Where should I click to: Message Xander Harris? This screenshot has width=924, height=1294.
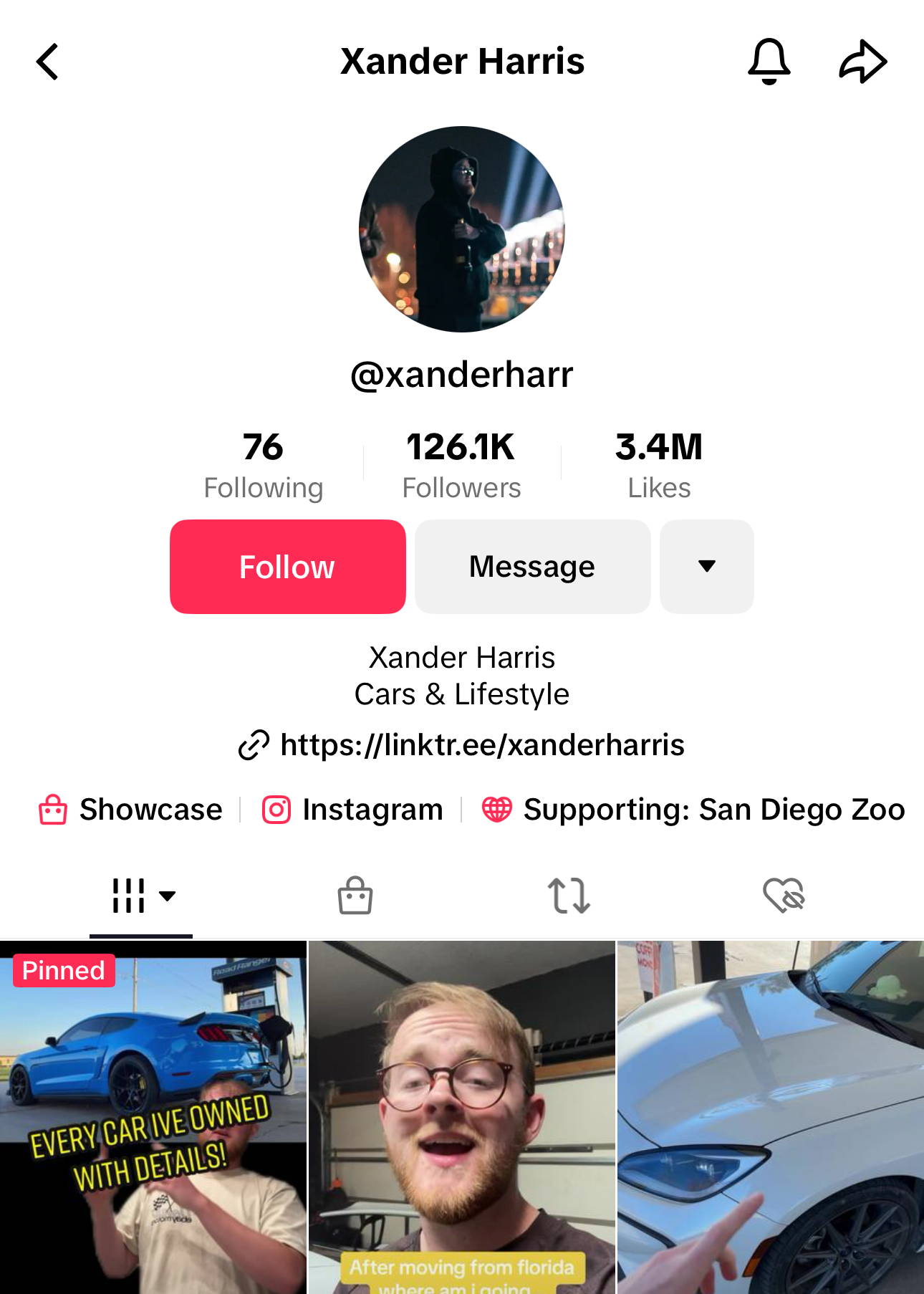click(532, 567)
